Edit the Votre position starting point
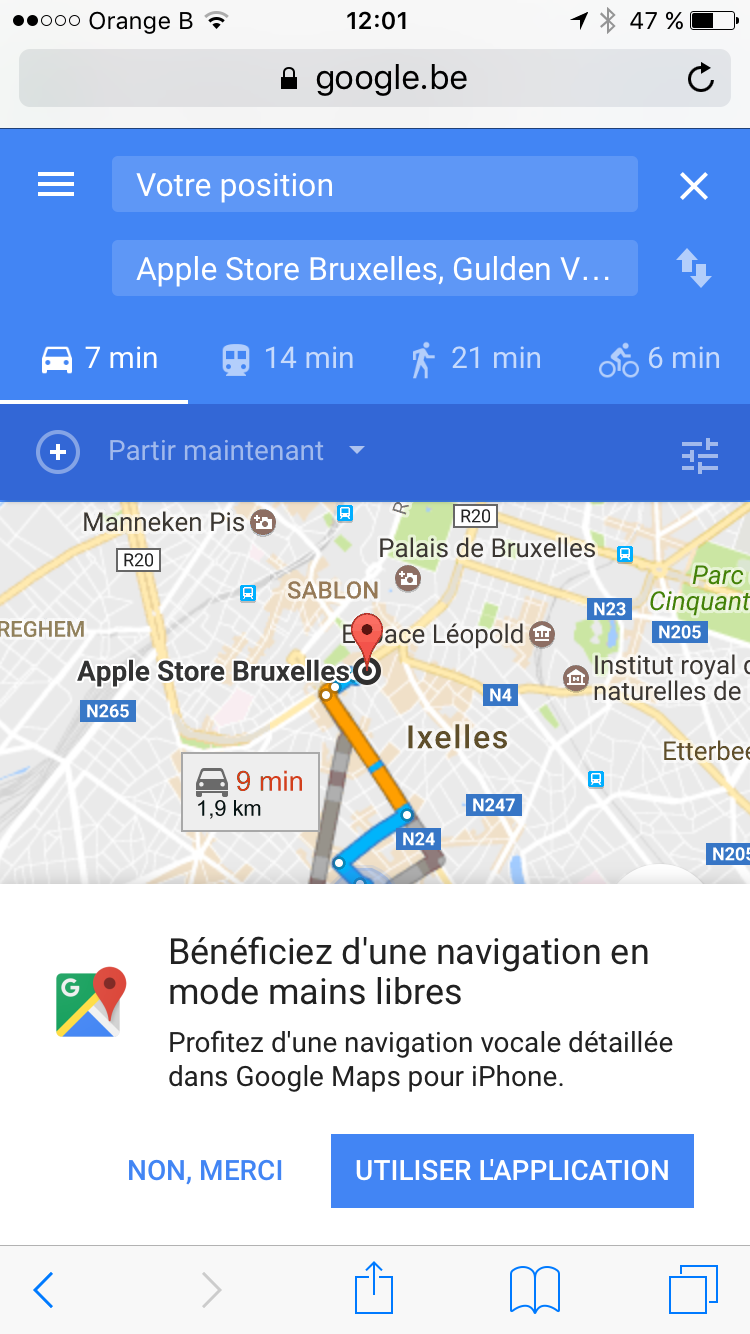Screen dimensions: 750x1334 coord(374,185)
